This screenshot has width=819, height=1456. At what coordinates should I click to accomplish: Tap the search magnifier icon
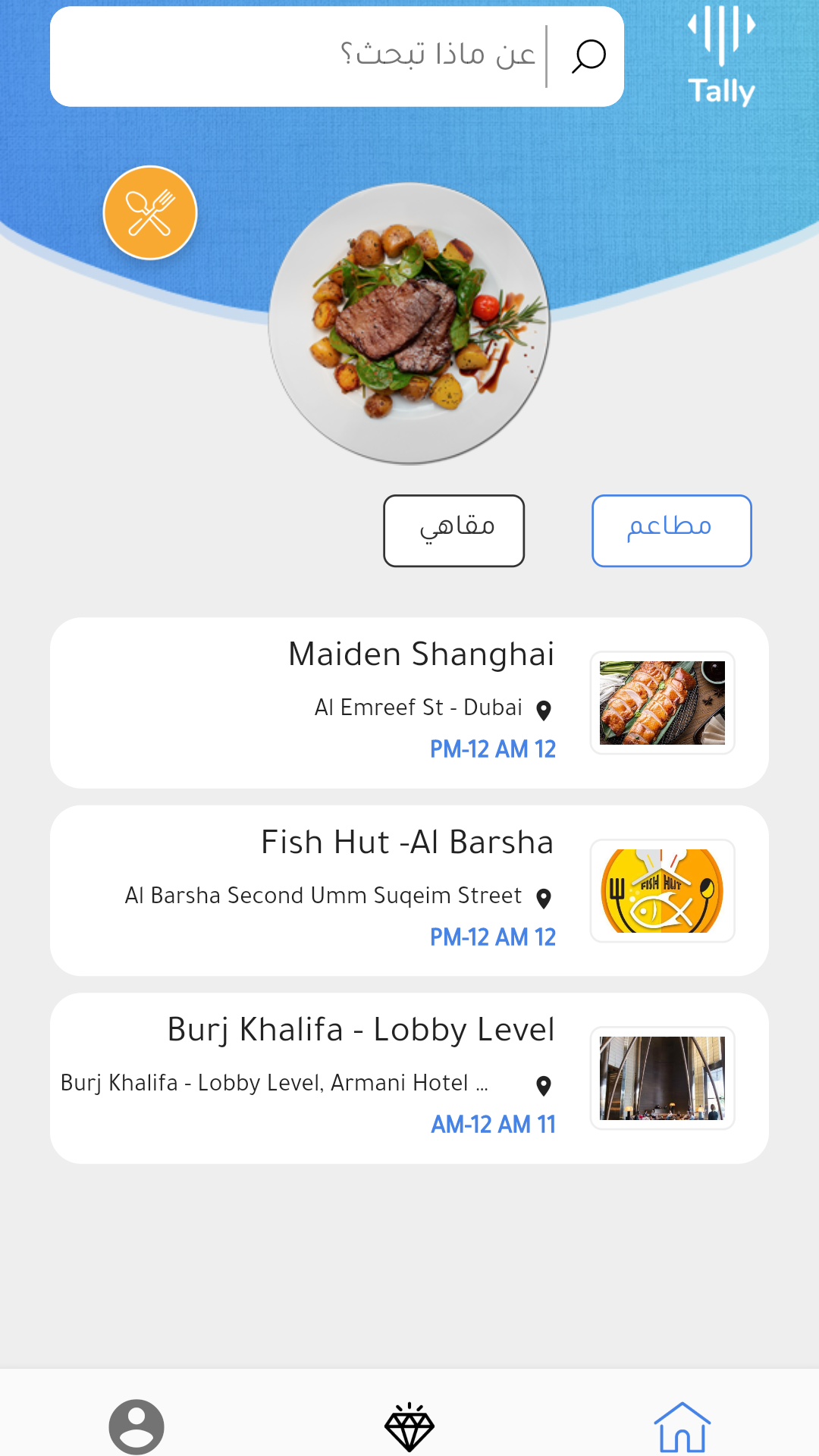pyautogui.click(x=587, y=54)
